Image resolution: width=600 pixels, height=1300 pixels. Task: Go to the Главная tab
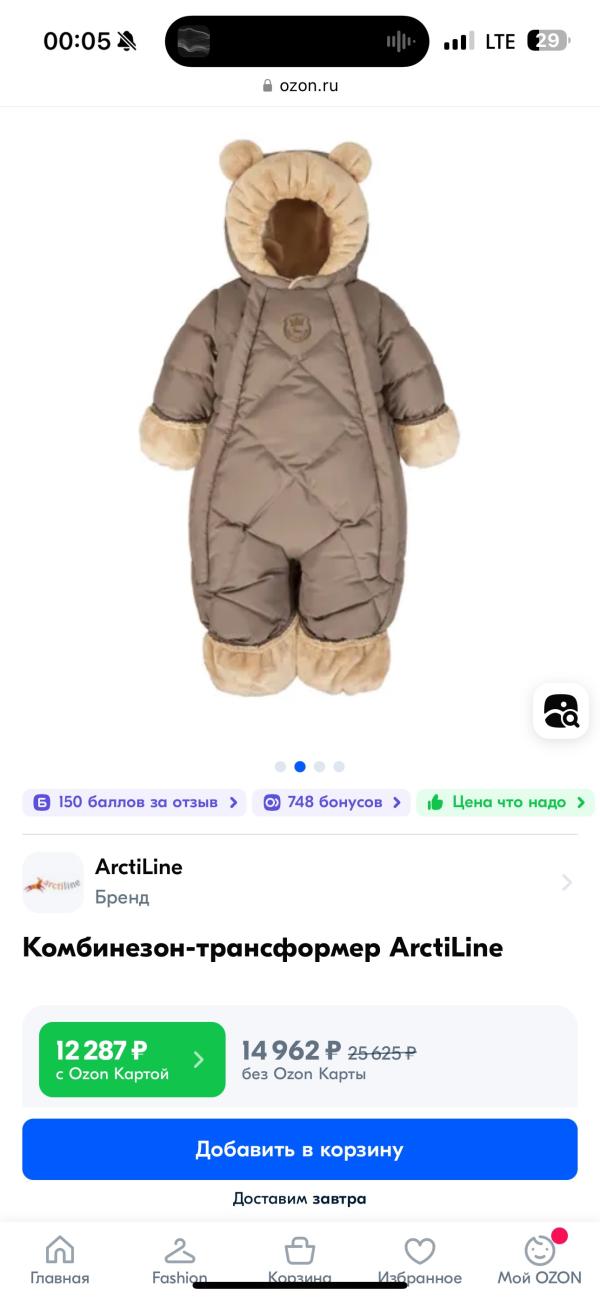[x=60, y=1260]
